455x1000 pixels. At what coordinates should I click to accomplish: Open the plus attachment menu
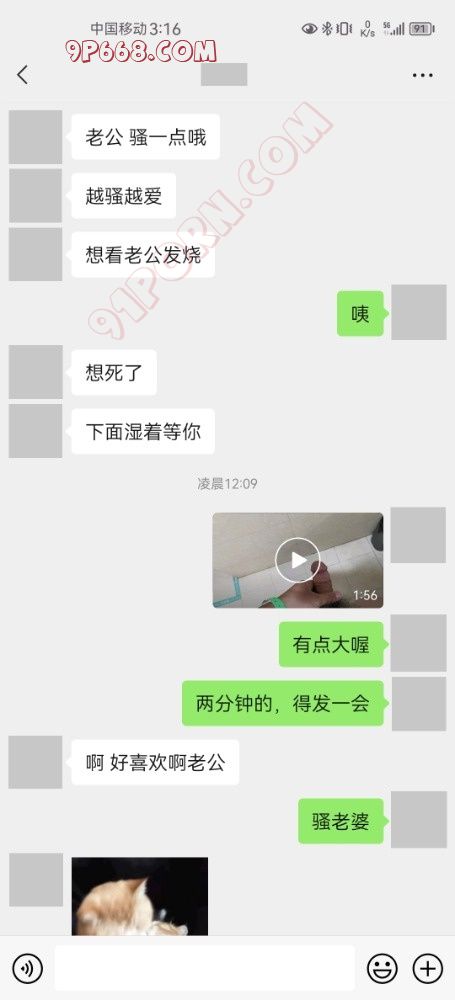[428, 969]
